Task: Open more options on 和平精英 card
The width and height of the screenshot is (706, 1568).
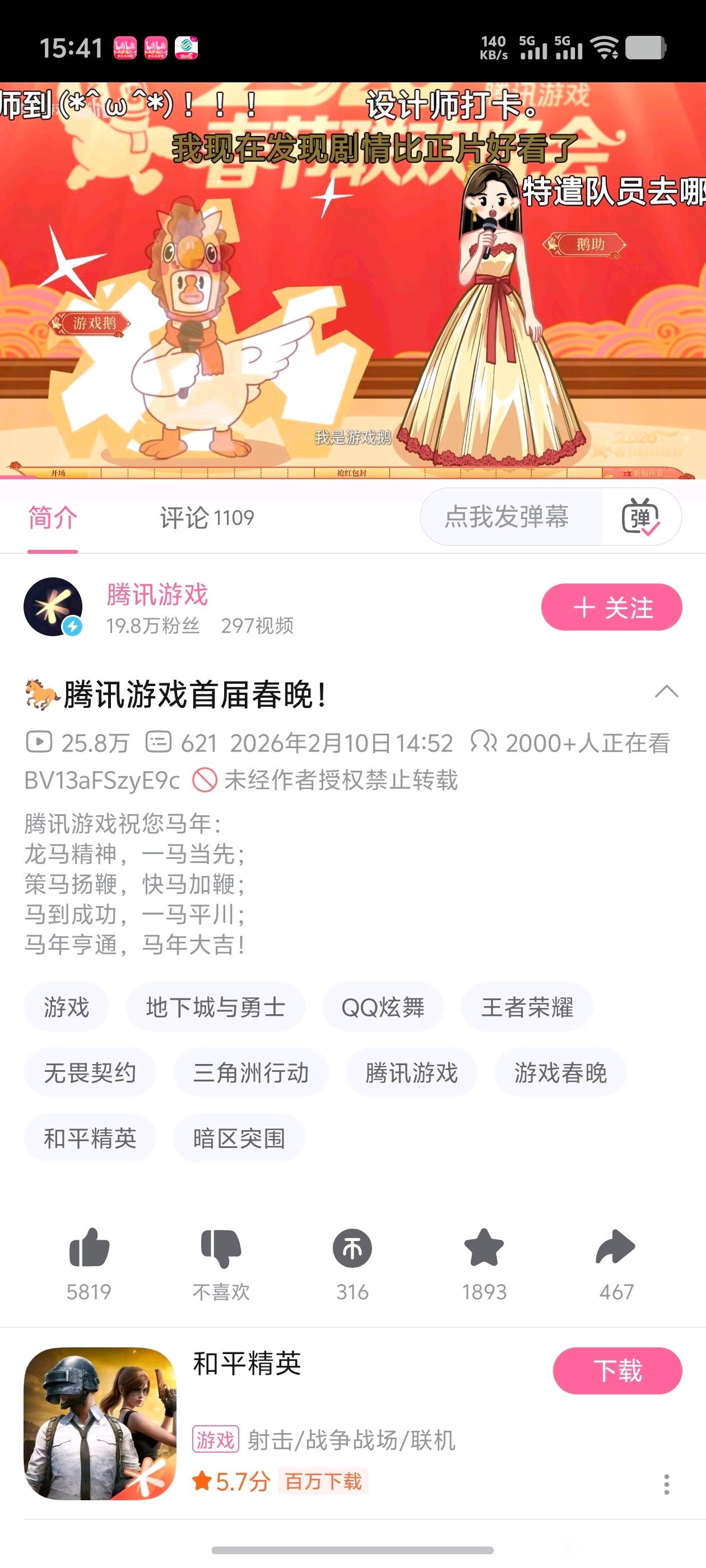Action: 666,1484
